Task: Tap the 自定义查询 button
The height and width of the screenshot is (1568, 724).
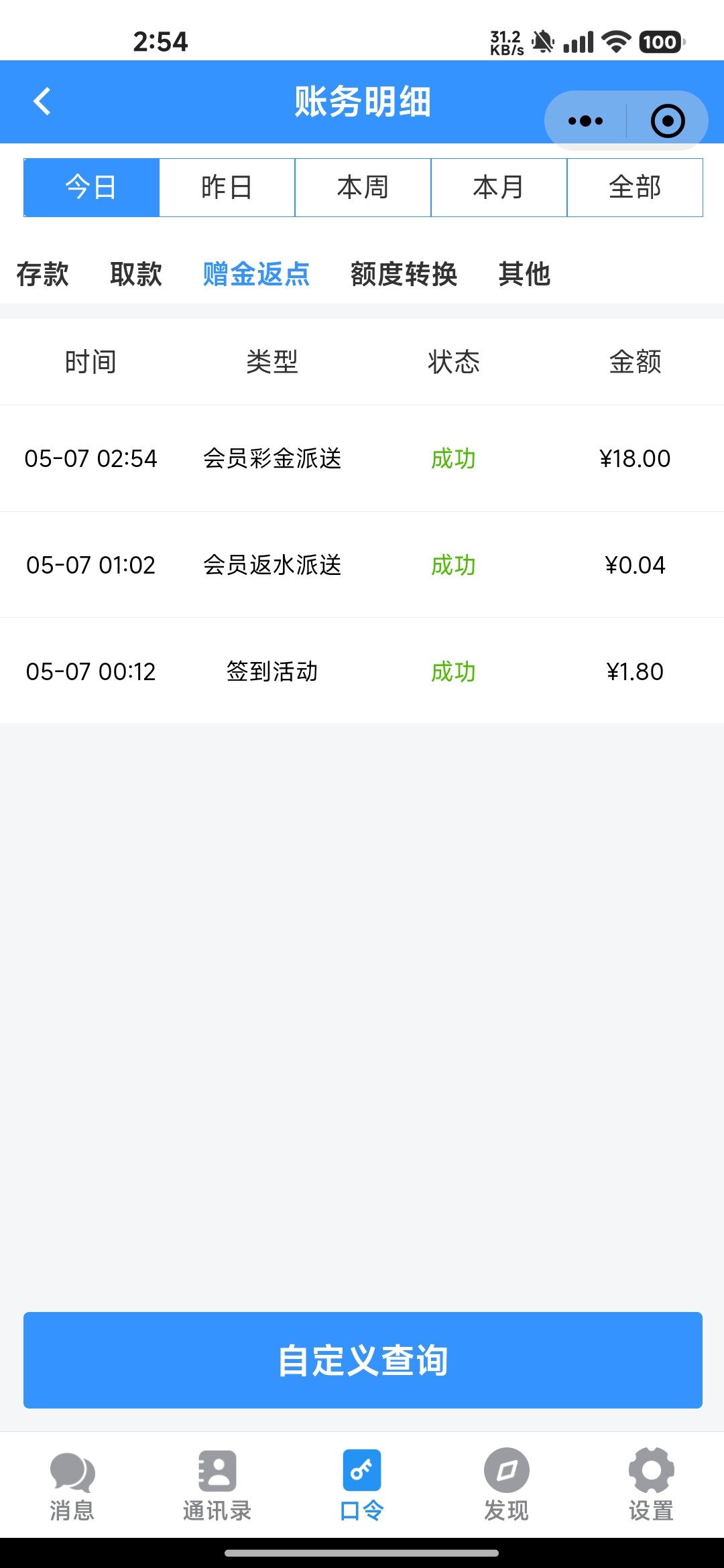Action: pyautogui.click(x=363, y=1360)
